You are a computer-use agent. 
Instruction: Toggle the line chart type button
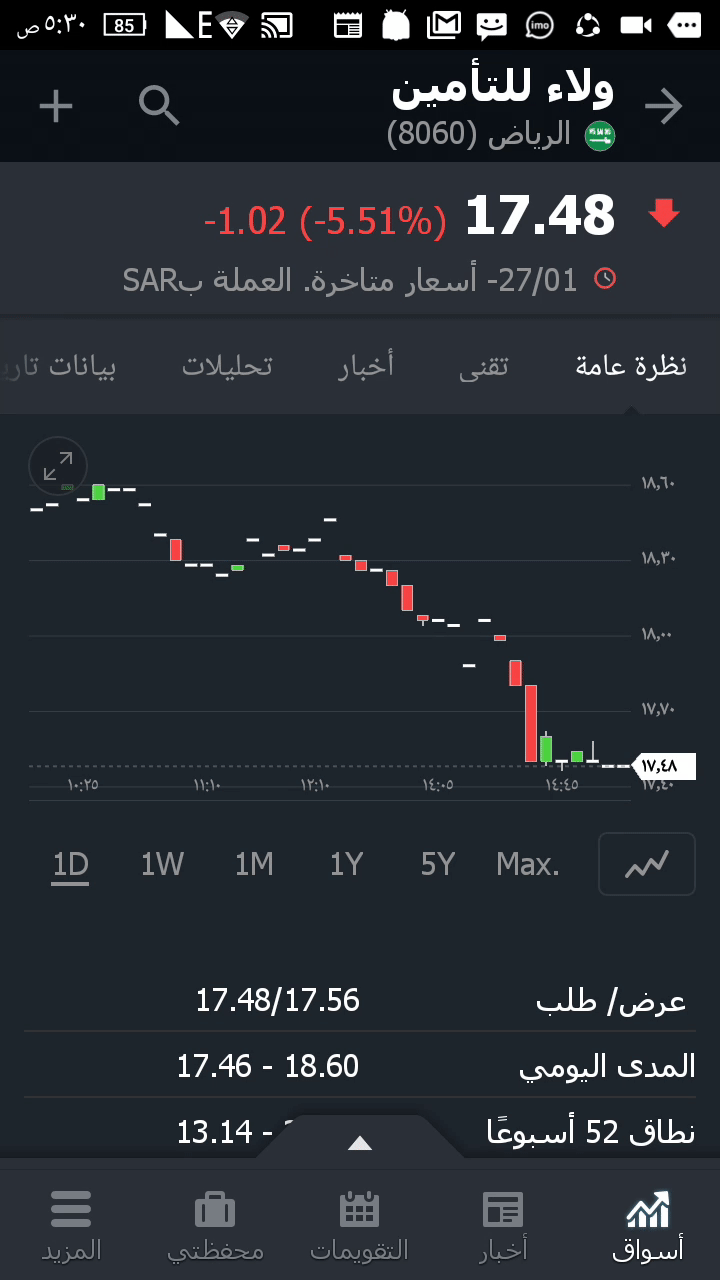(x=646, y=864)
